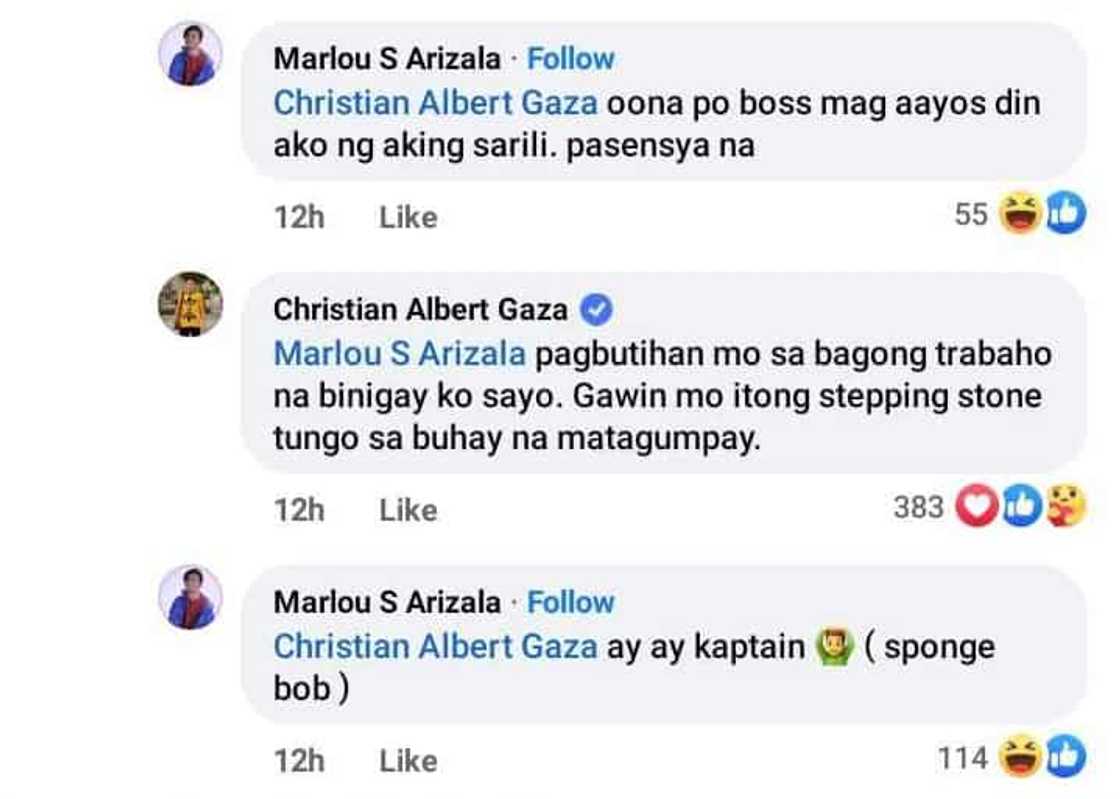View the 383 reactions on Christian's comment
Viewport: 1120px width, 799px height.
click(x=985, y=508)
